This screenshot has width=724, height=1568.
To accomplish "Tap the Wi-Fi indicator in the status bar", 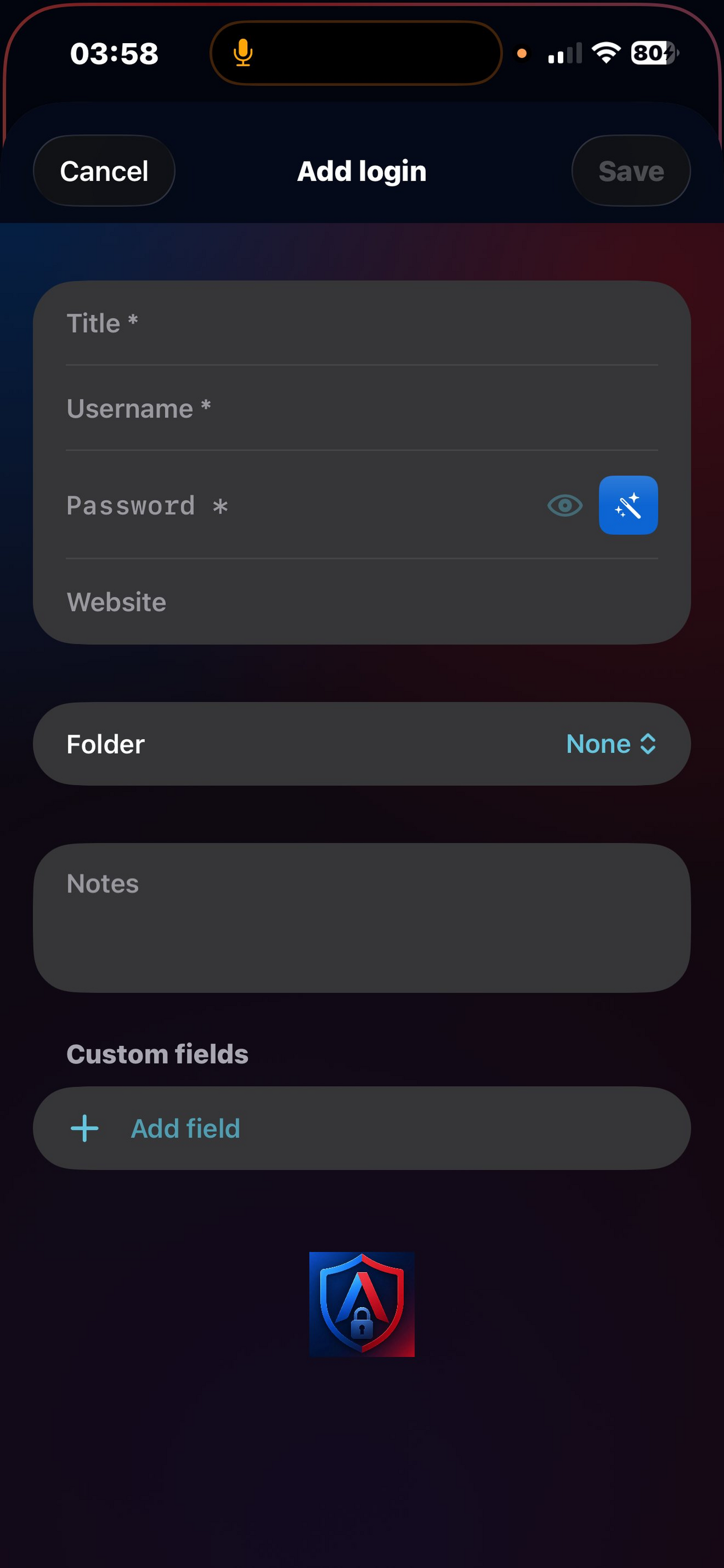I will pos(606,53).
